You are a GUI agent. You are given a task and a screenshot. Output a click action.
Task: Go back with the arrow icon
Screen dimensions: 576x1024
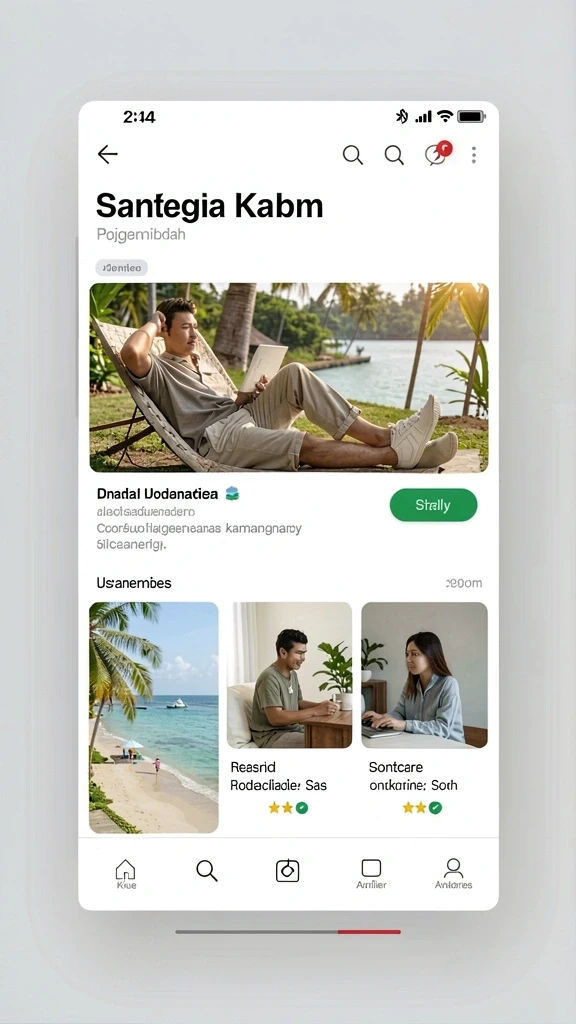108,155
